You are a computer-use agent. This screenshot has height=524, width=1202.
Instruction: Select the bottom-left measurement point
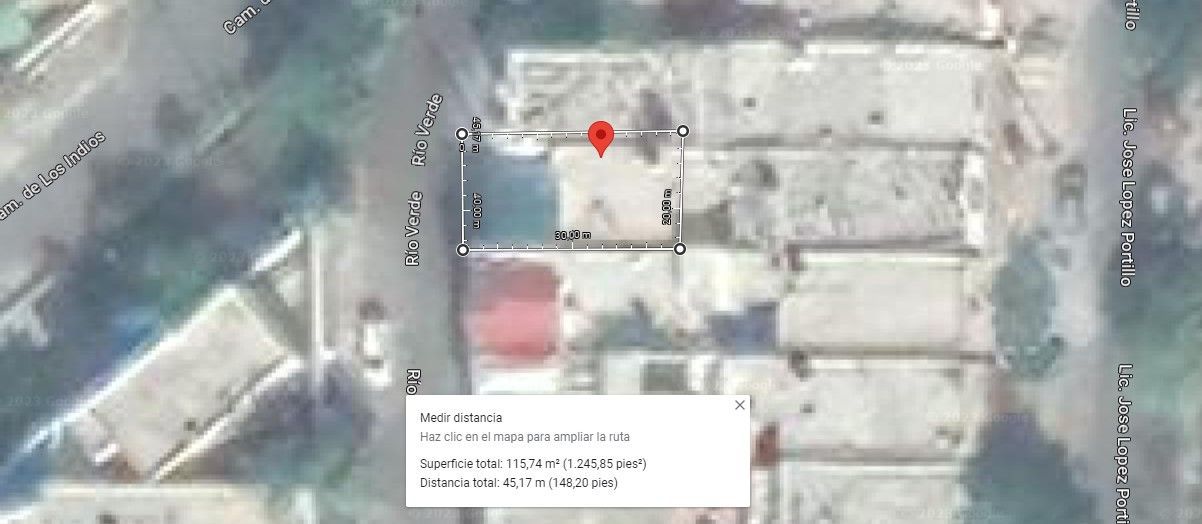tap(463, 249)
